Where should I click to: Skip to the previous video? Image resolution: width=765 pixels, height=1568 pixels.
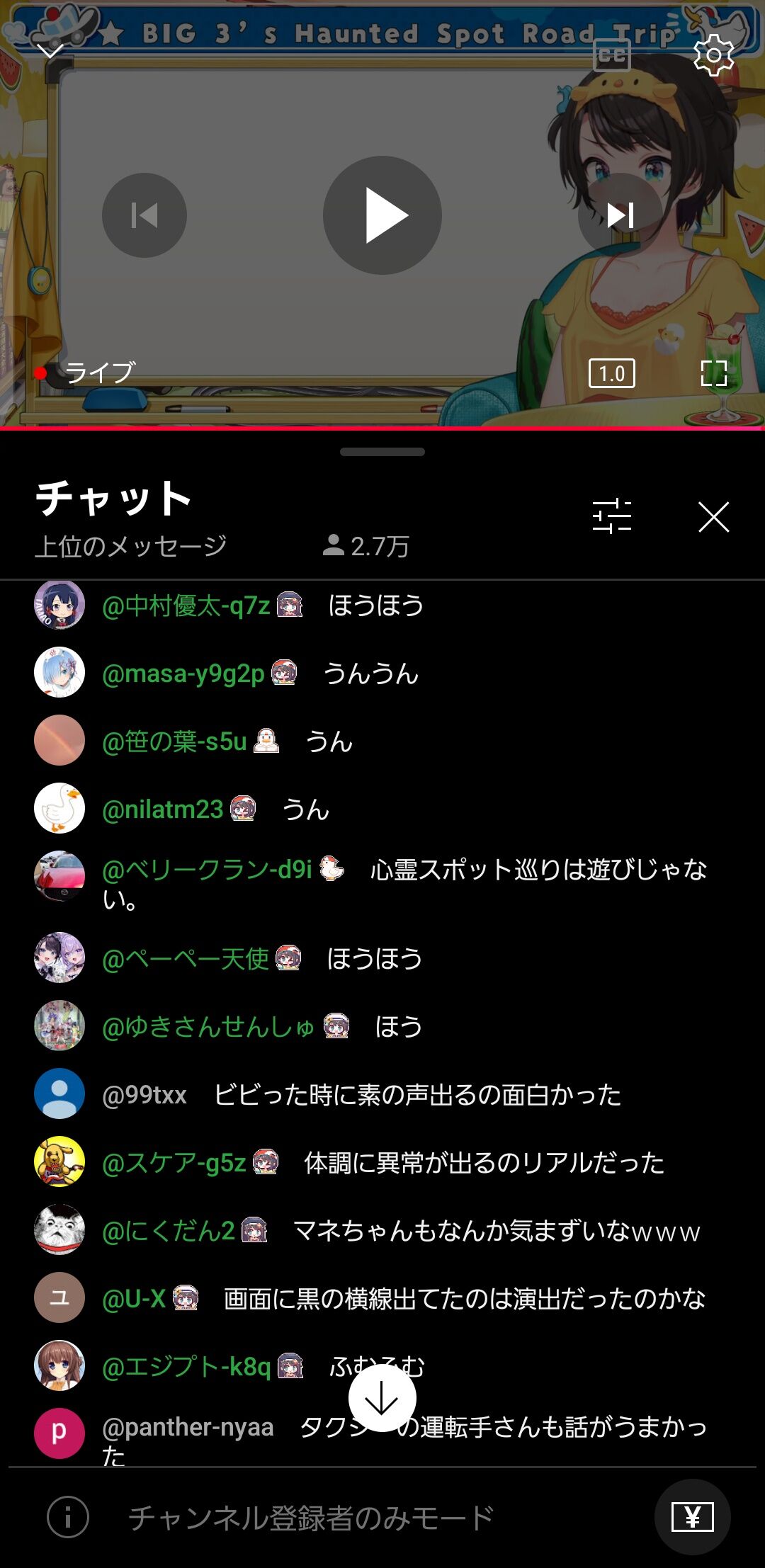pos(144,215)
